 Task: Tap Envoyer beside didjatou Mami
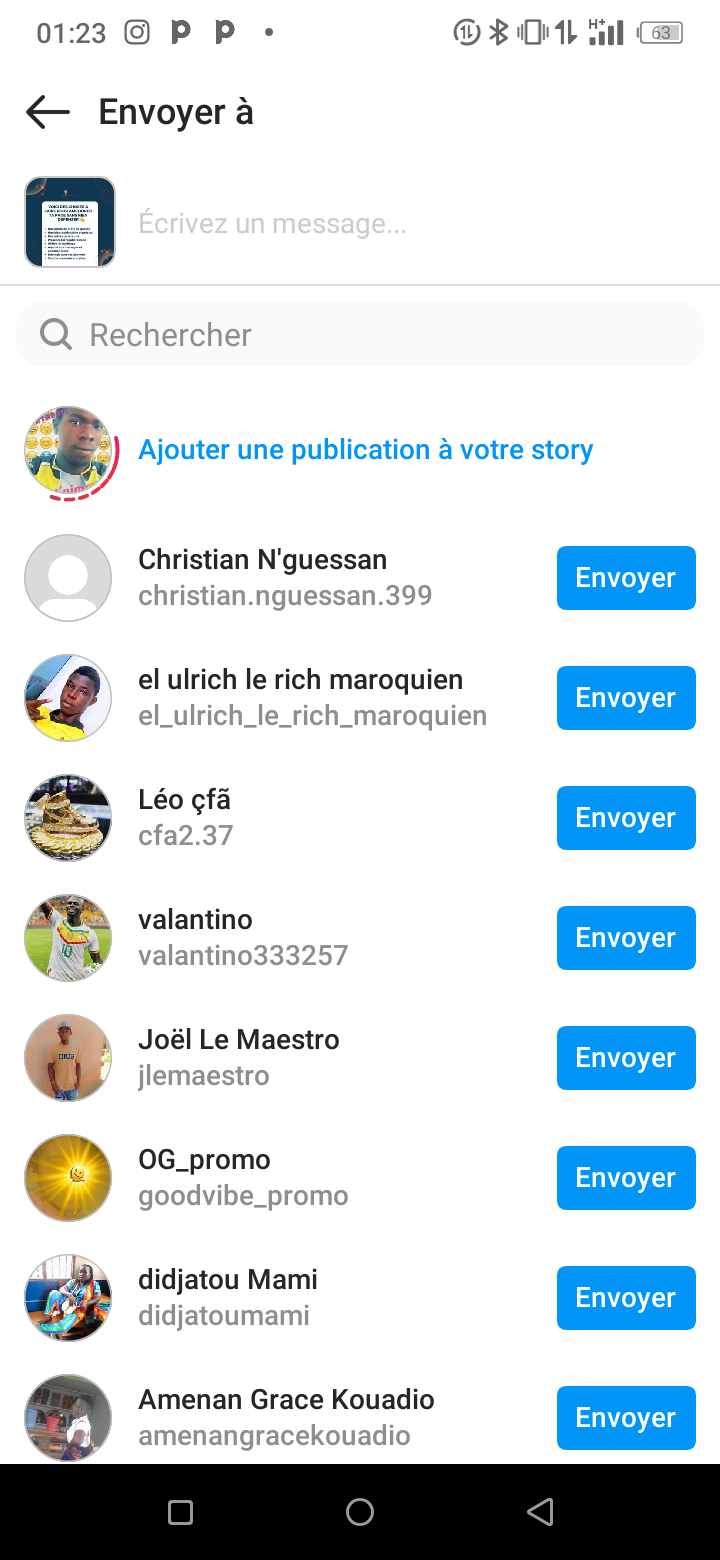[625, 1298]
